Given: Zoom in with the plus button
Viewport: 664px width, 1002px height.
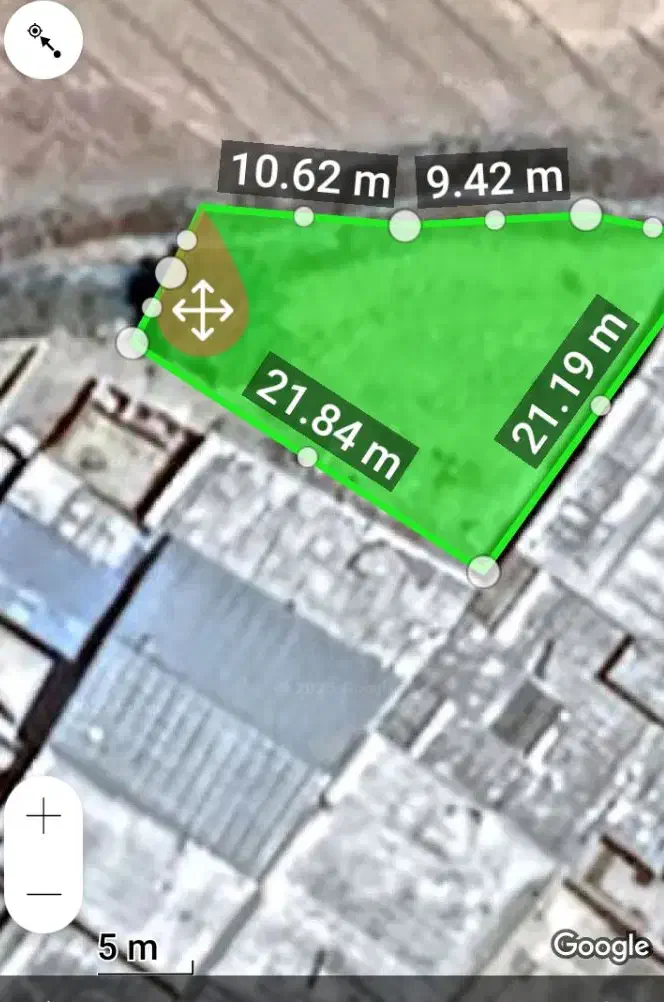Looking at the screenshot, I should (x=43, y=816).
